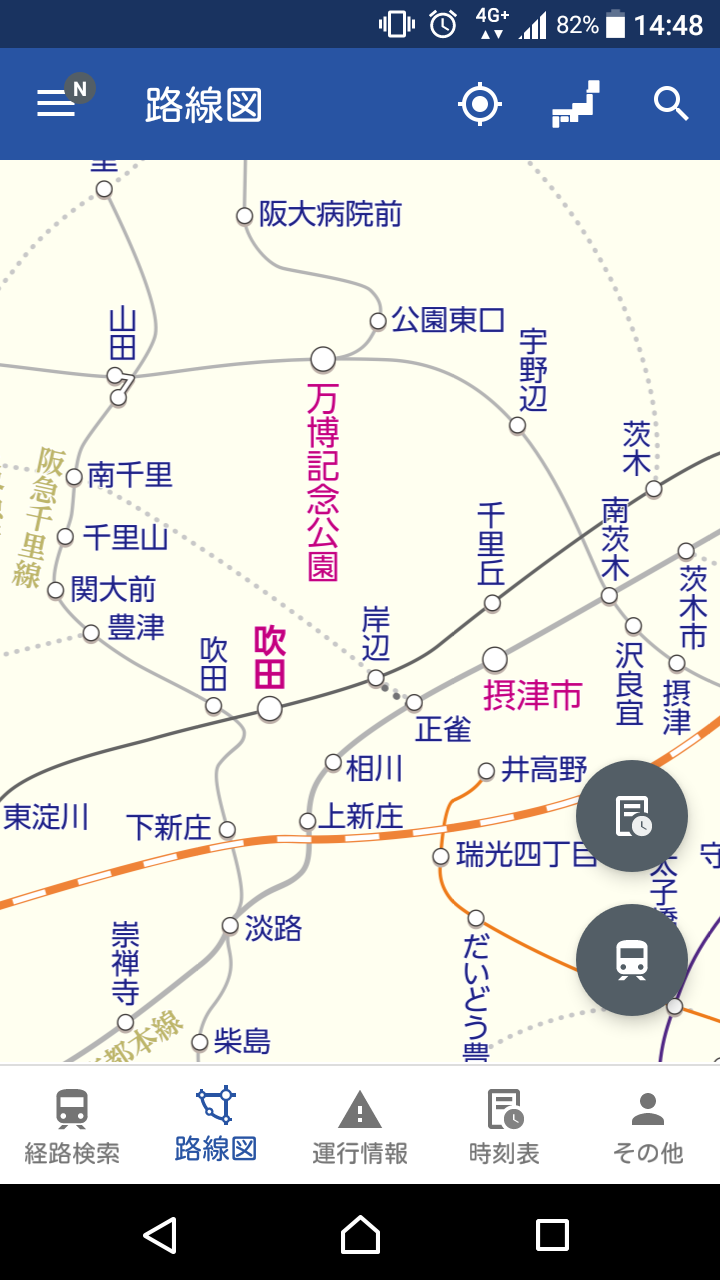The height and width of the screenshot is (1280, 720).
Task: Go back using system back button
Action: (x=160, y=1234)
